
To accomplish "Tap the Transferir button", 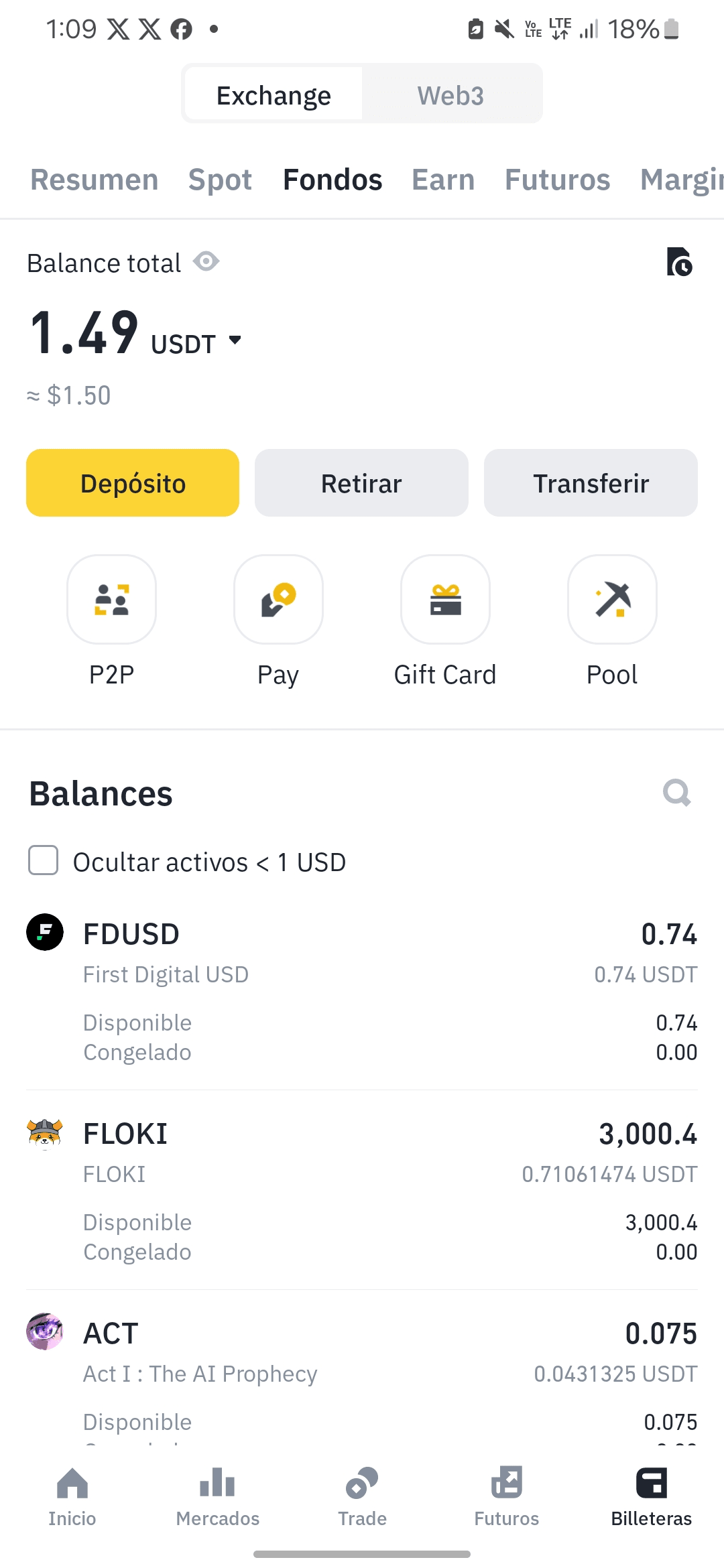I will click(591, 483).
